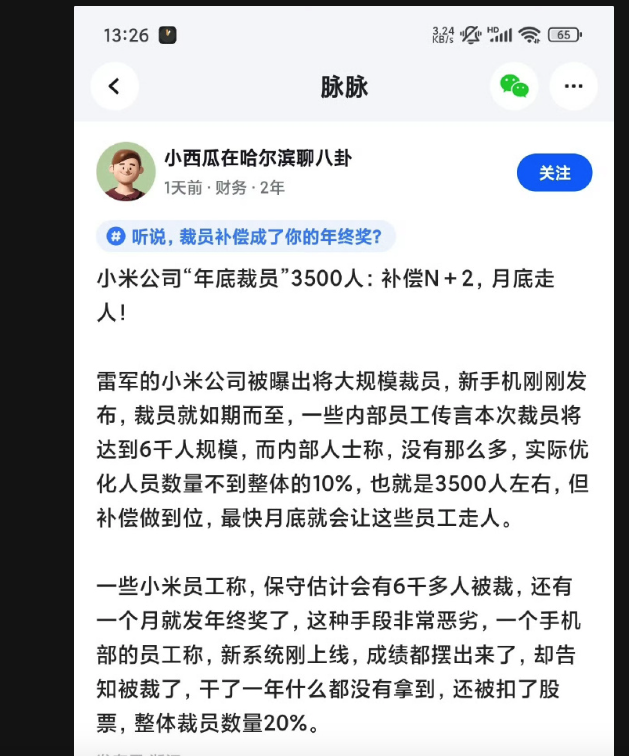Viewport: 629px width, 756px height.
Task: Open the topic tag 听说，裁员补偿成了你的年终奖?
Action: pos(246,237)
